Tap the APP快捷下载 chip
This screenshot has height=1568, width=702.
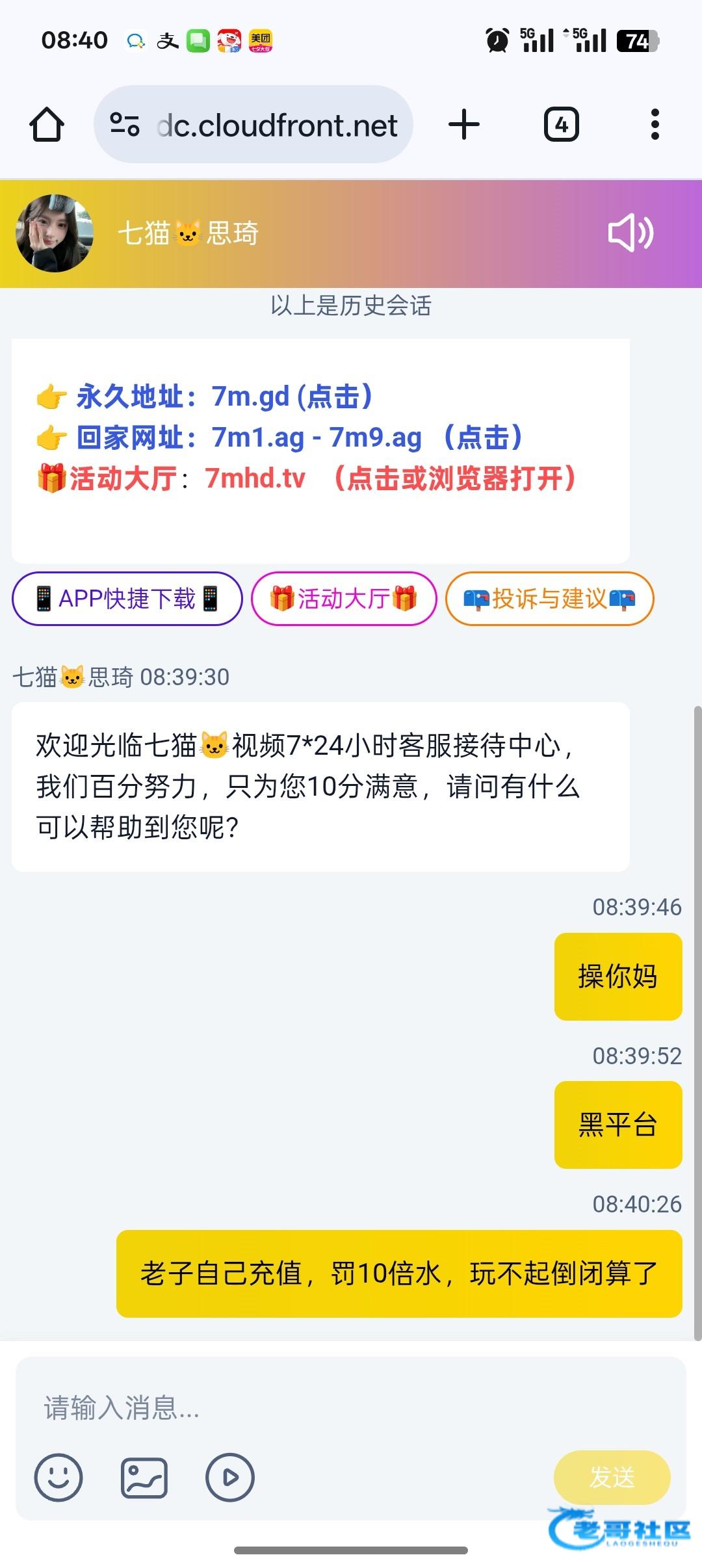click(x=127, y=599)
